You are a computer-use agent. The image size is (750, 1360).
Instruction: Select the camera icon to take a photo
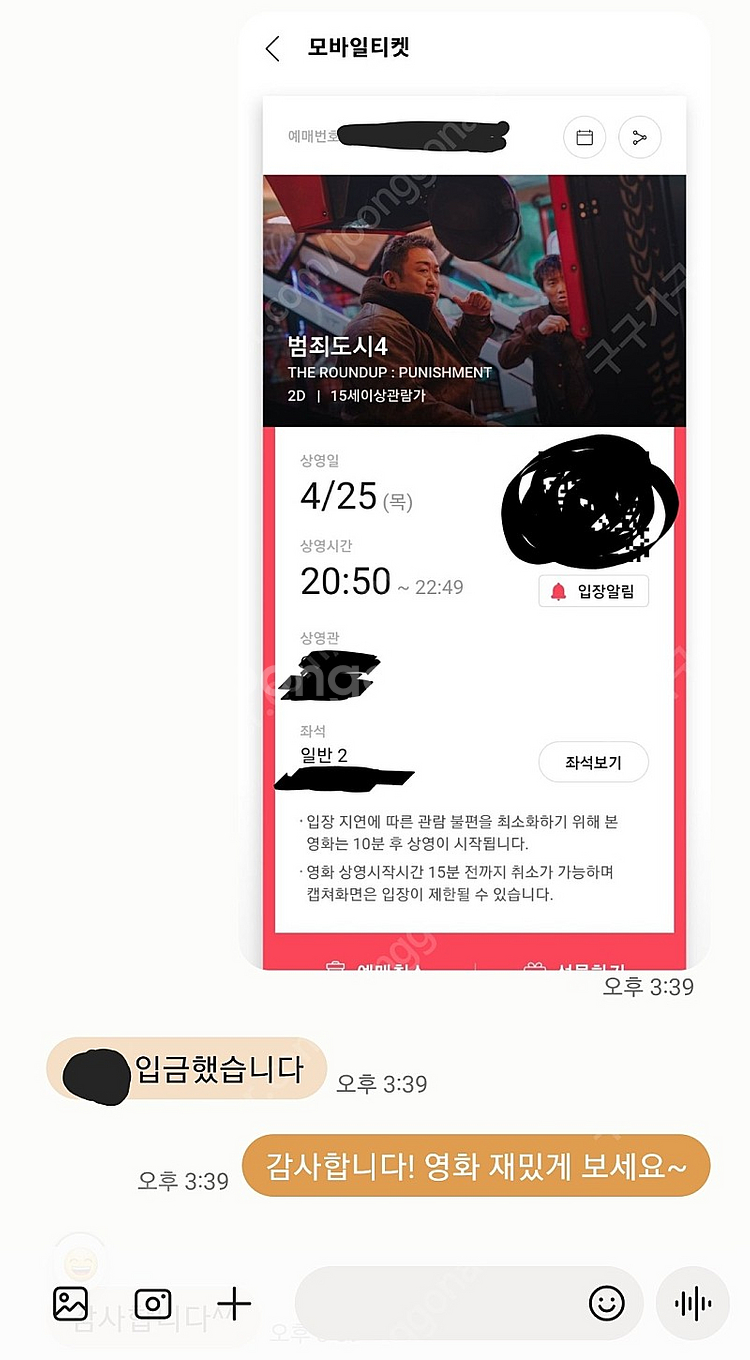tap(152, 1303)
